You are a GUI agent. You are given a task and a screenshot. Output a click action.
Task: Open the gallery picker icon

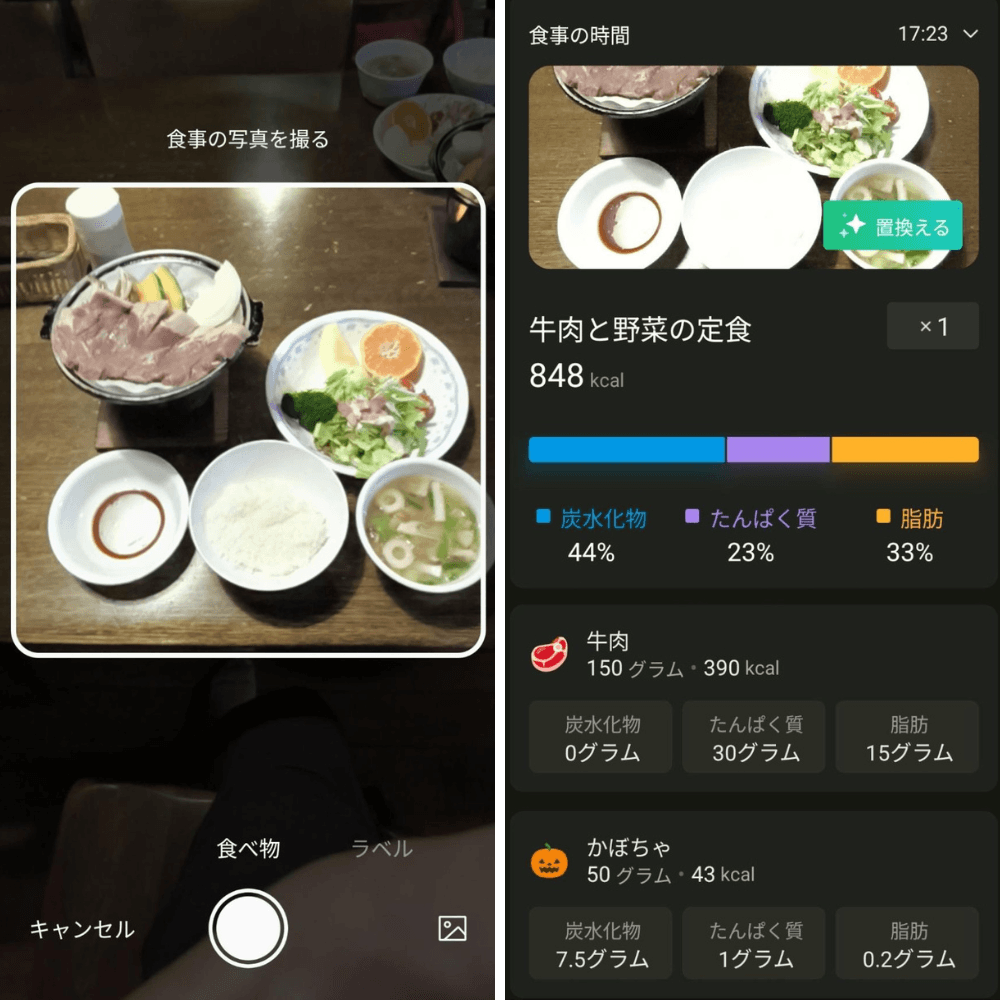(452, 929)
